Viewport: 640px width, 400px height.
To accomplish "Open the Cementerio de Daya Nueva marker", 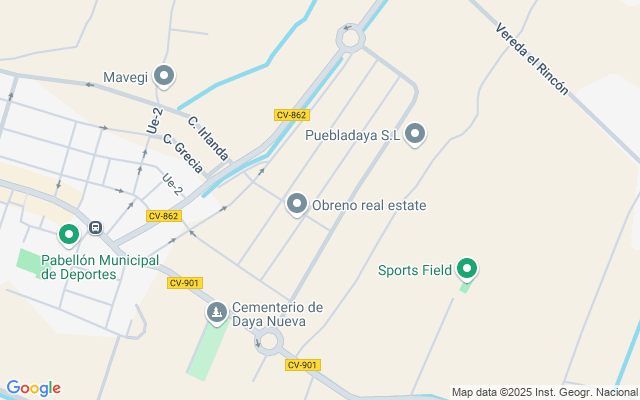I will pos(217,314).
